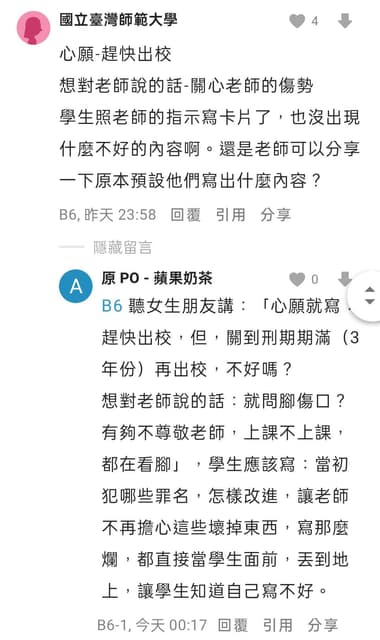Tap 引用 under reply B6-1
This screenshot has width=380, height=640.
coord(278,625)
